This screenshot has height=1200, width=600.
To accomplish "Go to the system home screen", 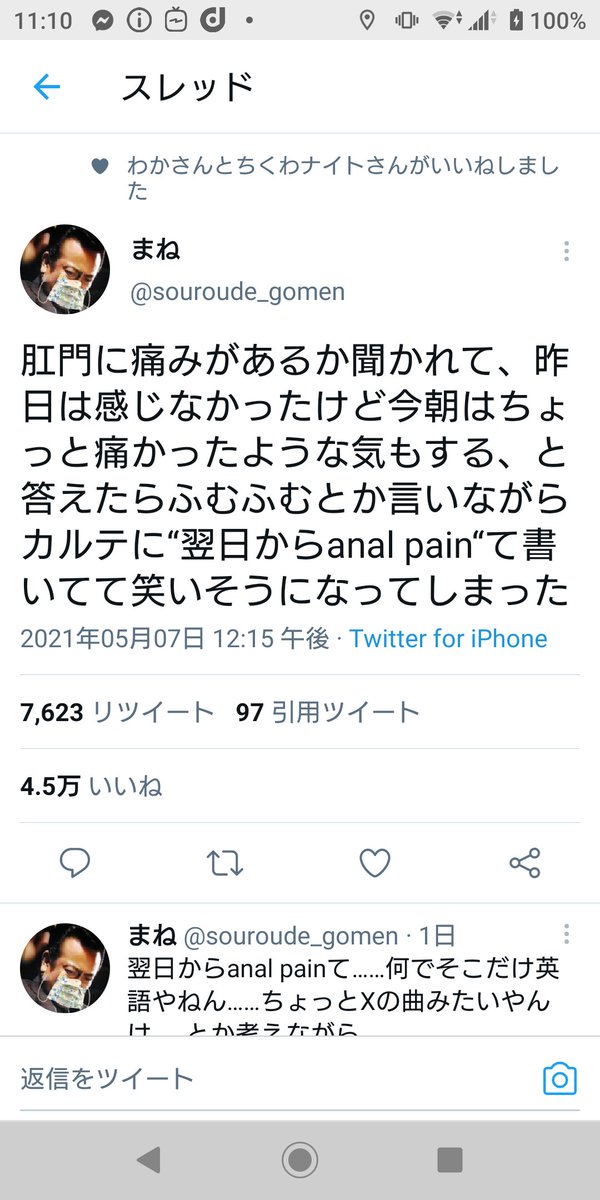I will click(x=299, y=1160).
